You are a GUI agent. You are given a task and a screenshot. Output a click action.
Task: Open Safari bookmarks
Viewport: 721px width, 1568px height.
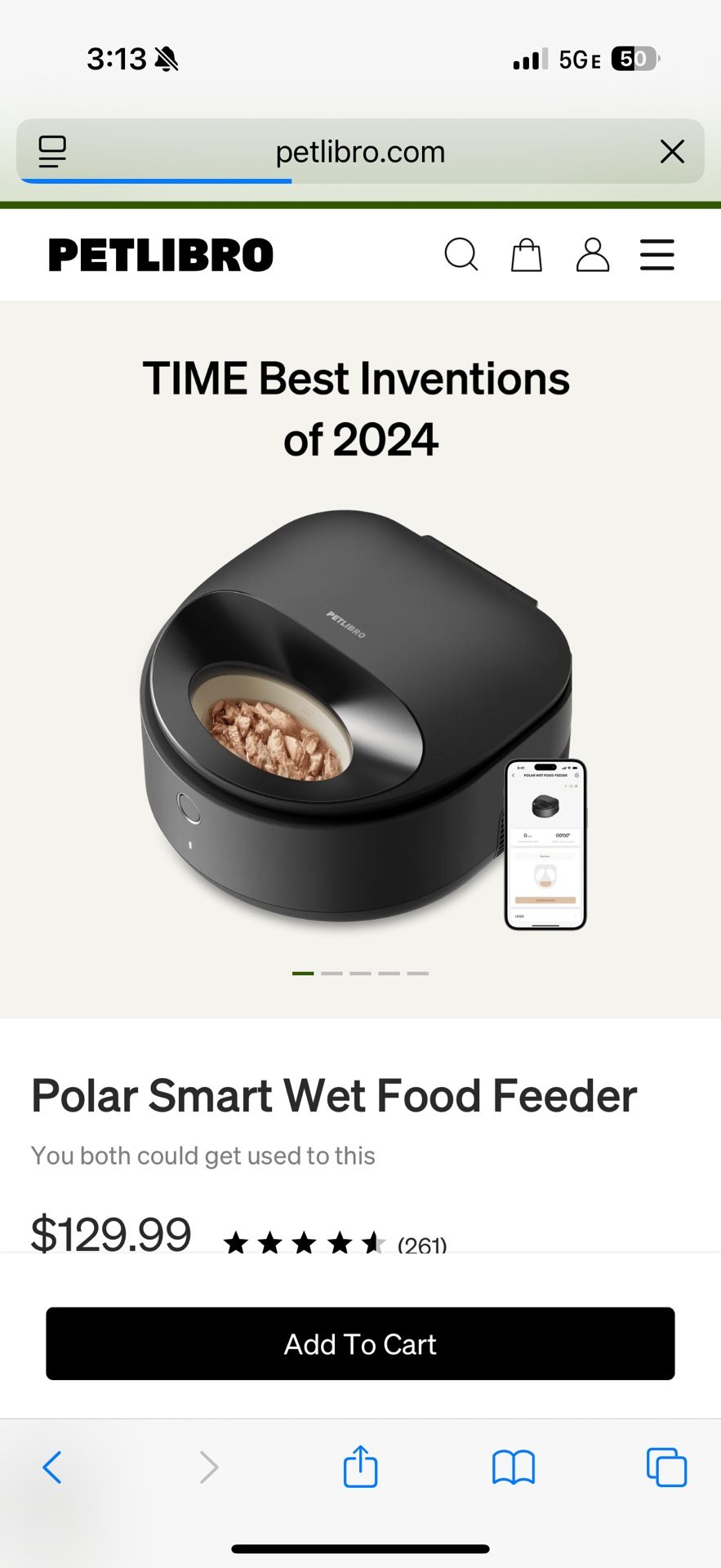[x=513, y=1468]
